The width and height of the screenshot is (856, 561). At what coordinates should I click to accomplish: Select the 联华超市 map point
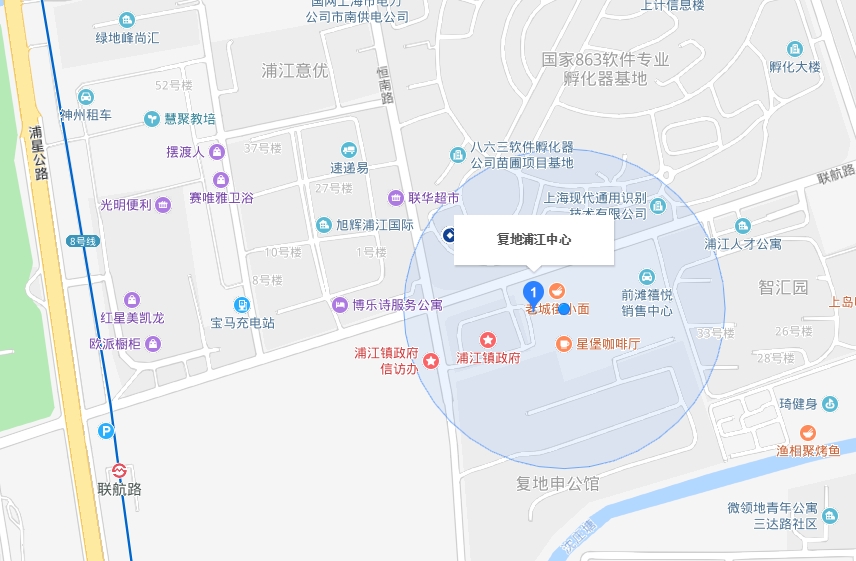[x=396, y=198]
